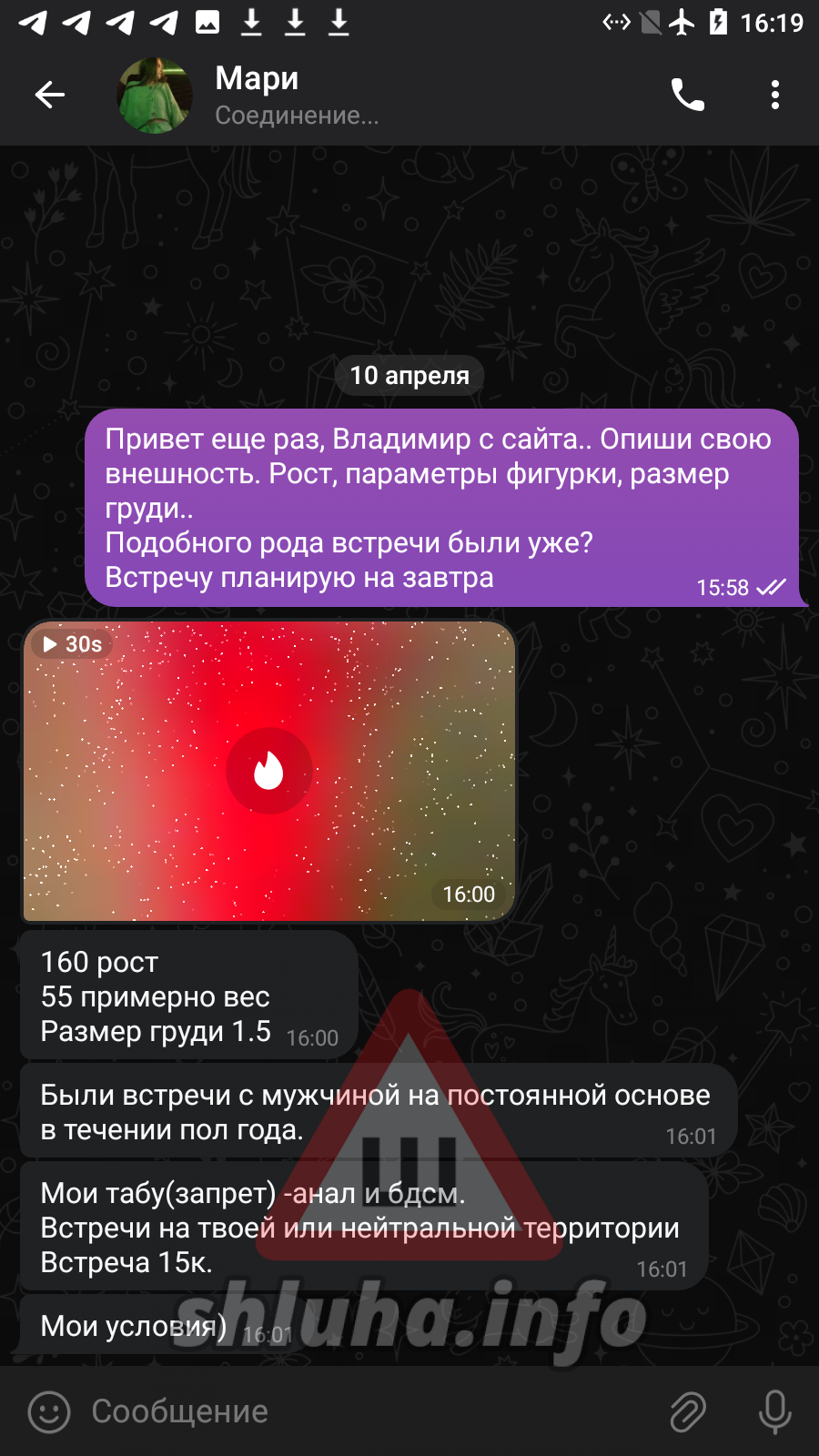Go back to the chat list
This screenshot has width=819, height=1456.
(50, 95)
